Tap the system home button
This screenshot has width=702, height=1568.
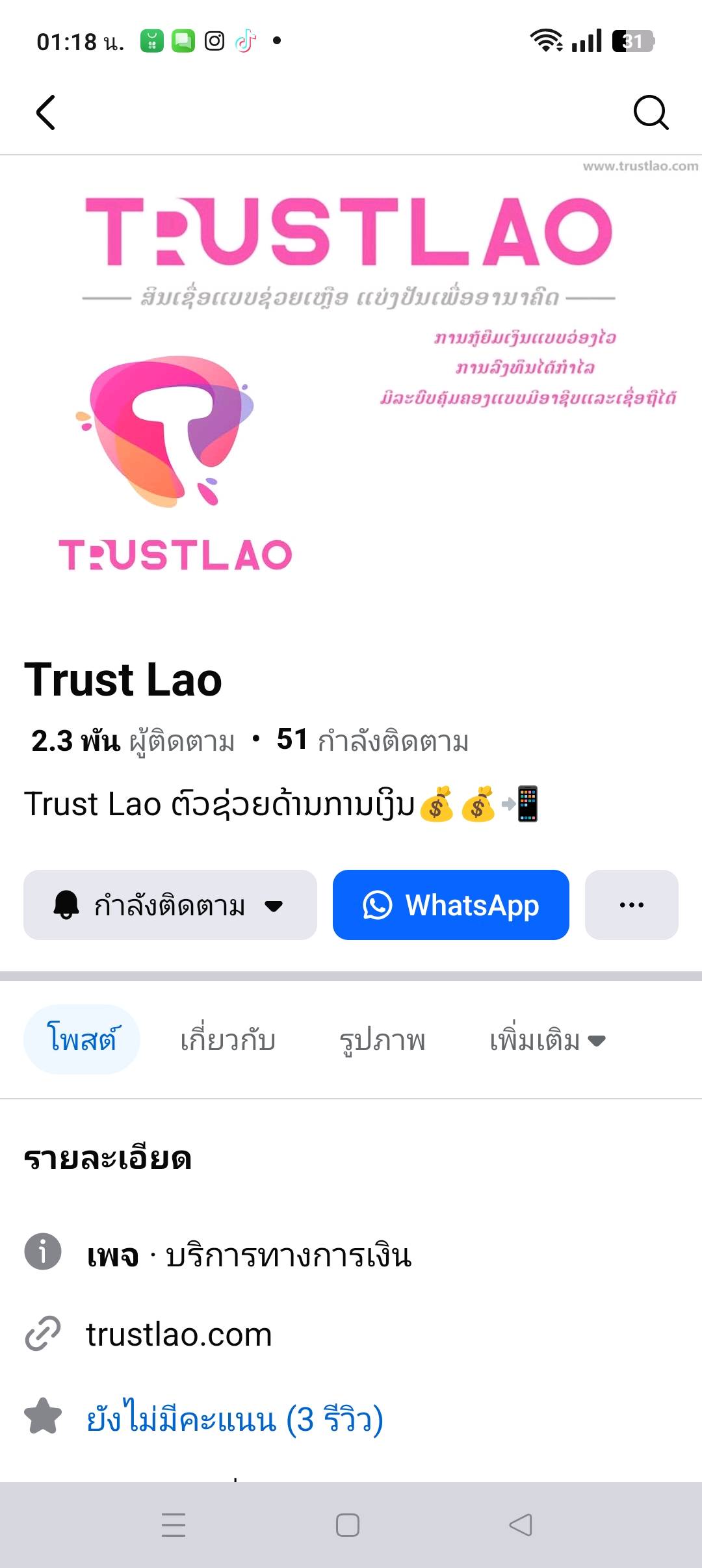click(x=348, y=1524)
